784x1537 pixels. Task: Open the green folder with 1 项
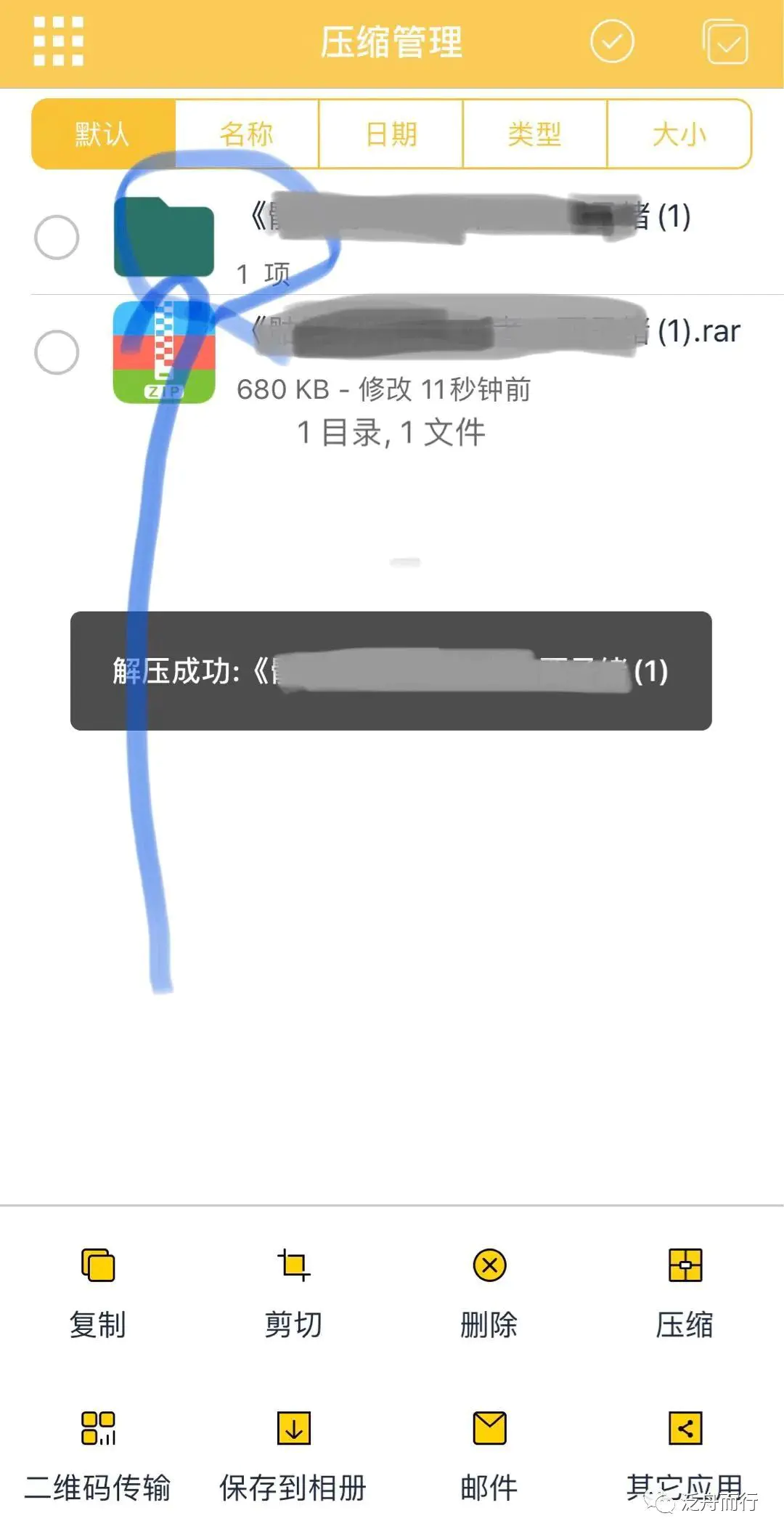pyautogui.click(x=164, y=238)
